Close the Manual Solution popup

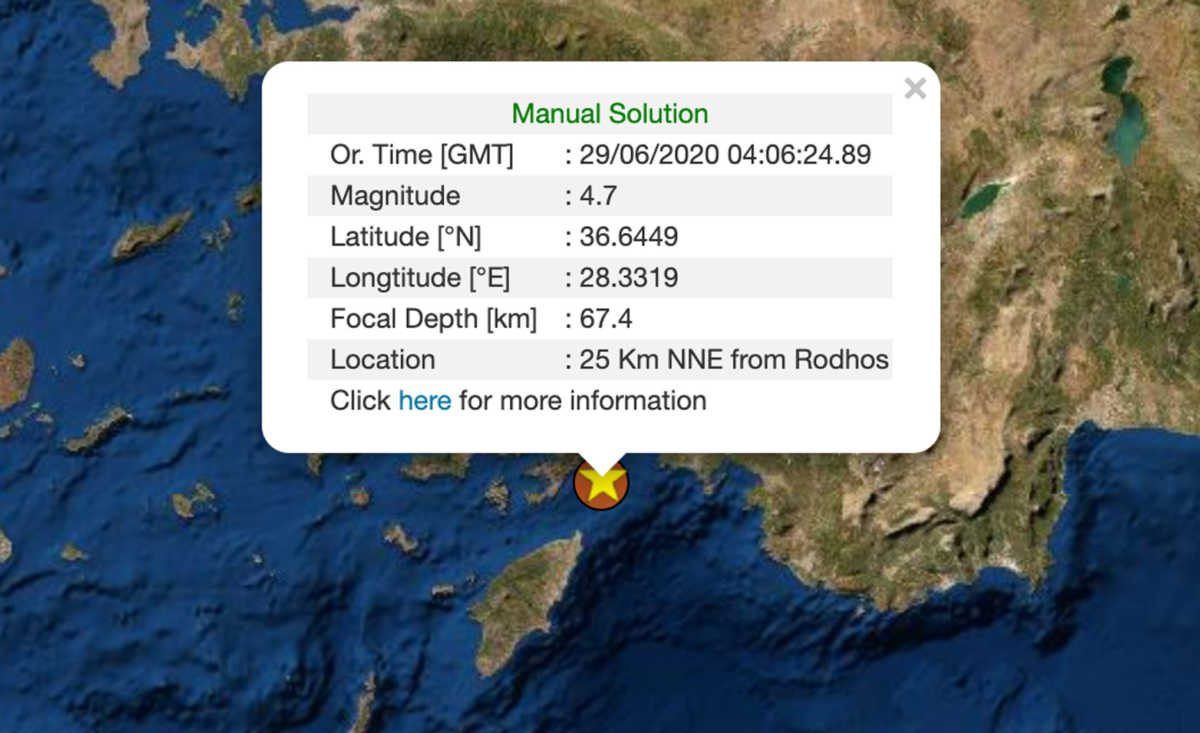914,89
